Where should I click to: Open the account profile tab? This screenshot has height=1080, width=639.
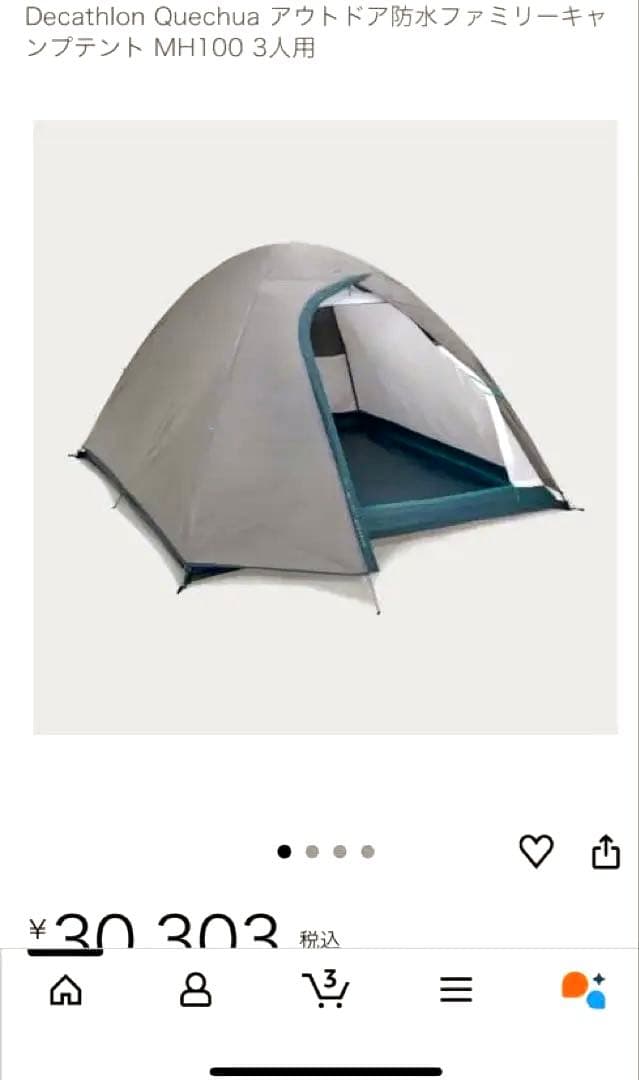196,990
